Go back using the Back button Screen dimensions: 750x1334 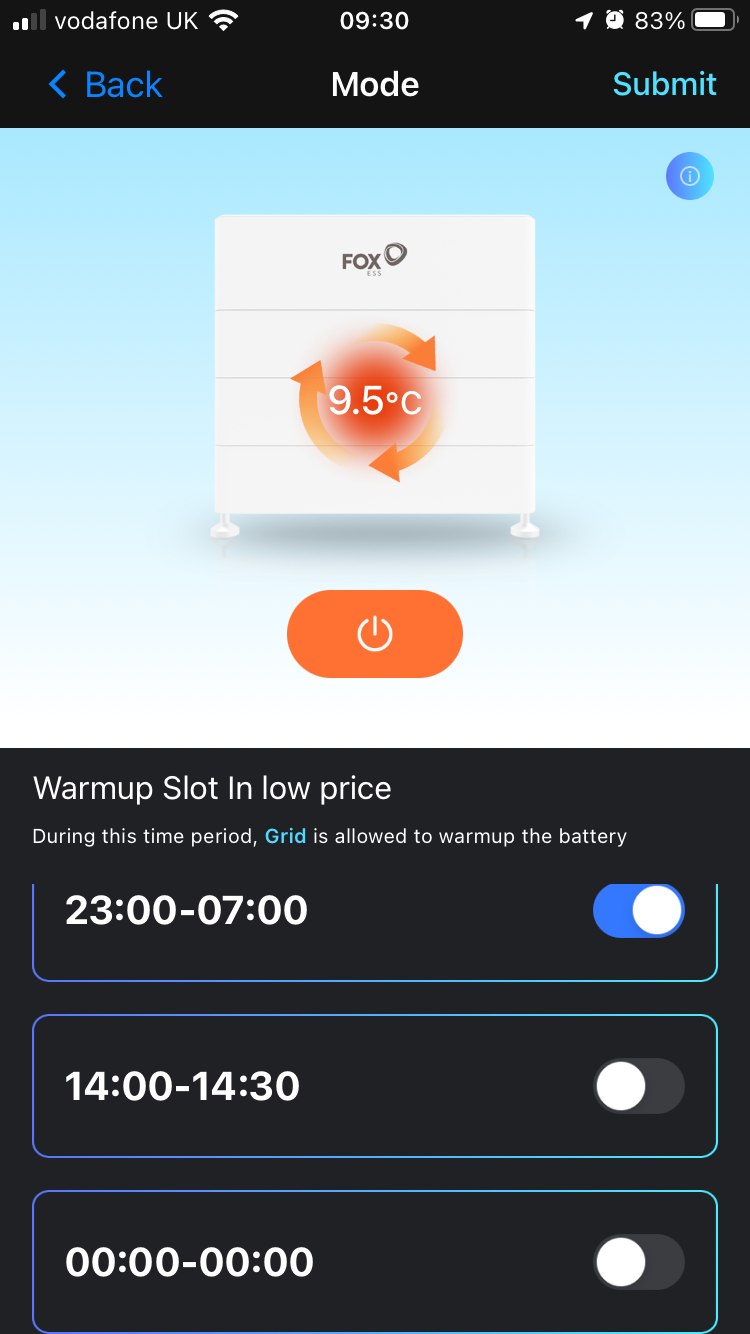[x=106, y=85]
